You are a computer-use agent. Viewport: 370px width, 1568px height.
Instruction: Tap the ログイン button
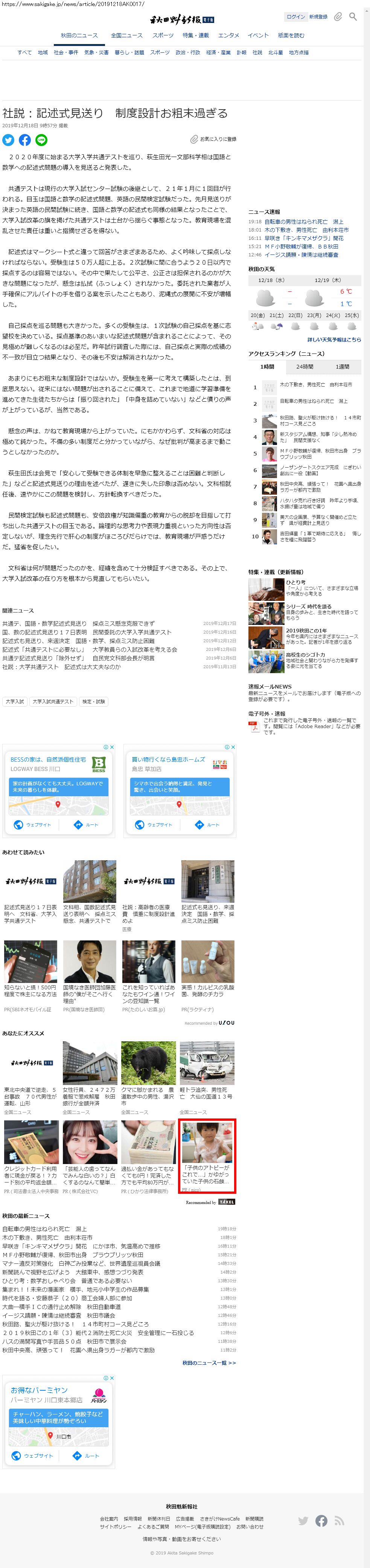click(x=296, y=17)
